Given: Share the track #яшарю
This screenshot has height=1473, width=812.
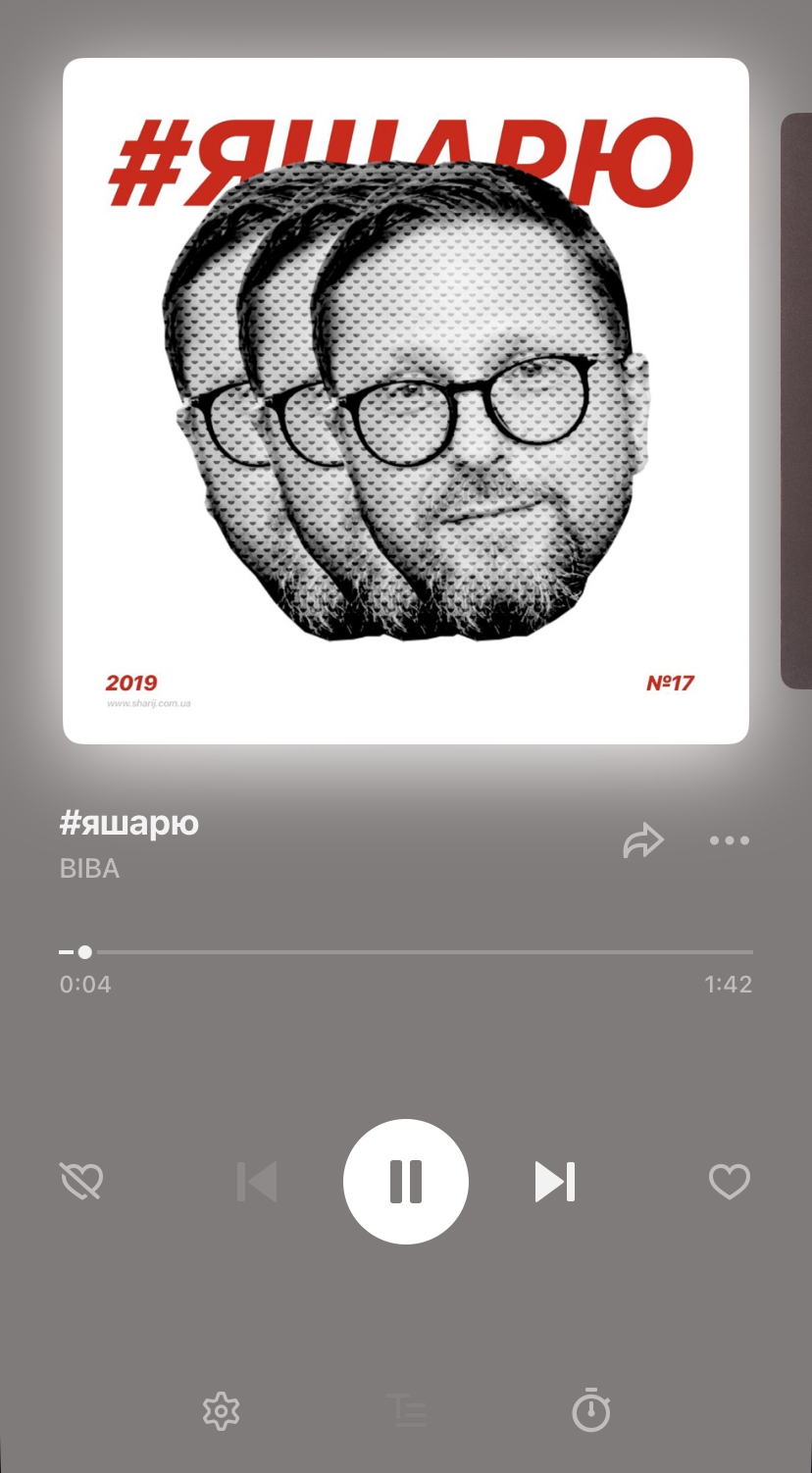Looking at the screenshot, I should pos(643,841).
